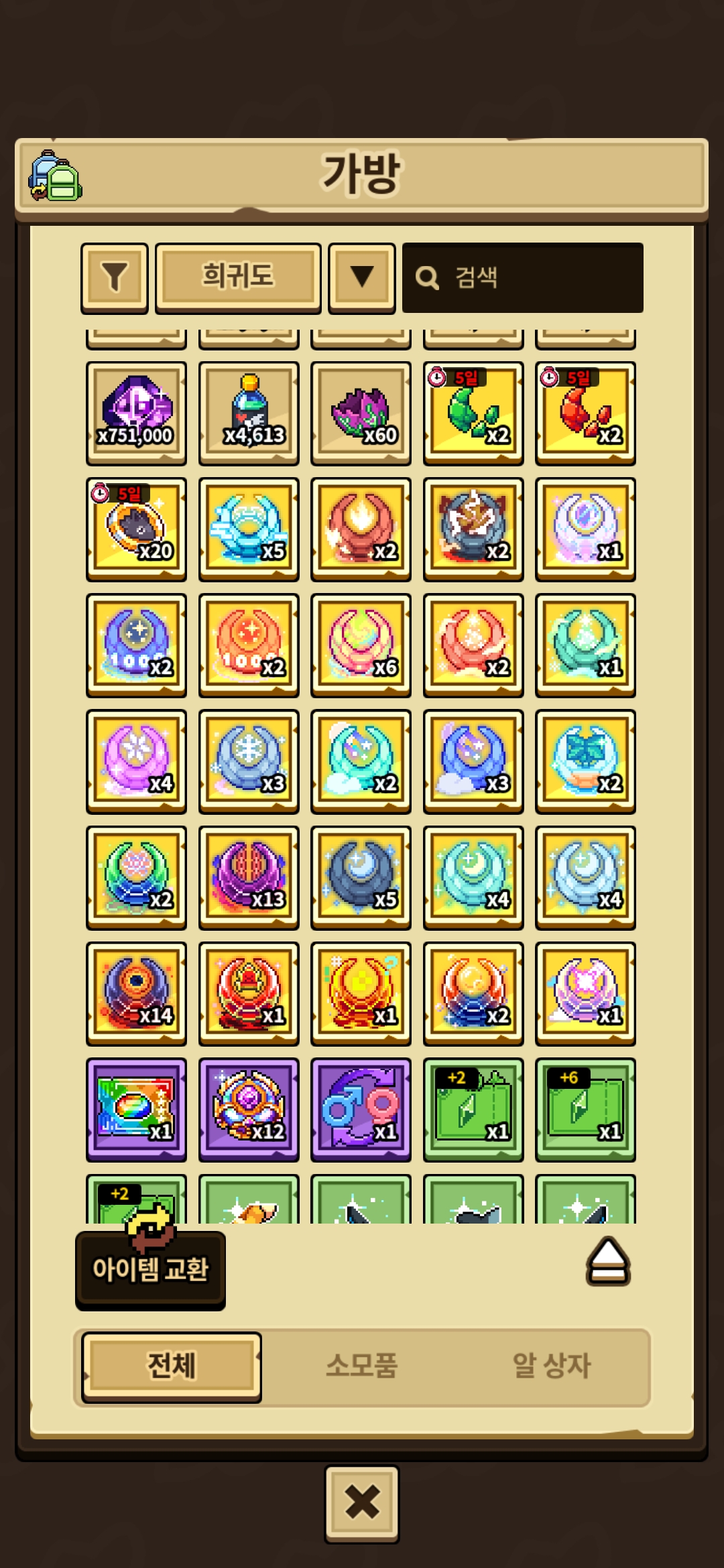Jump to top with the up arrow

(x=608, y=1262)
